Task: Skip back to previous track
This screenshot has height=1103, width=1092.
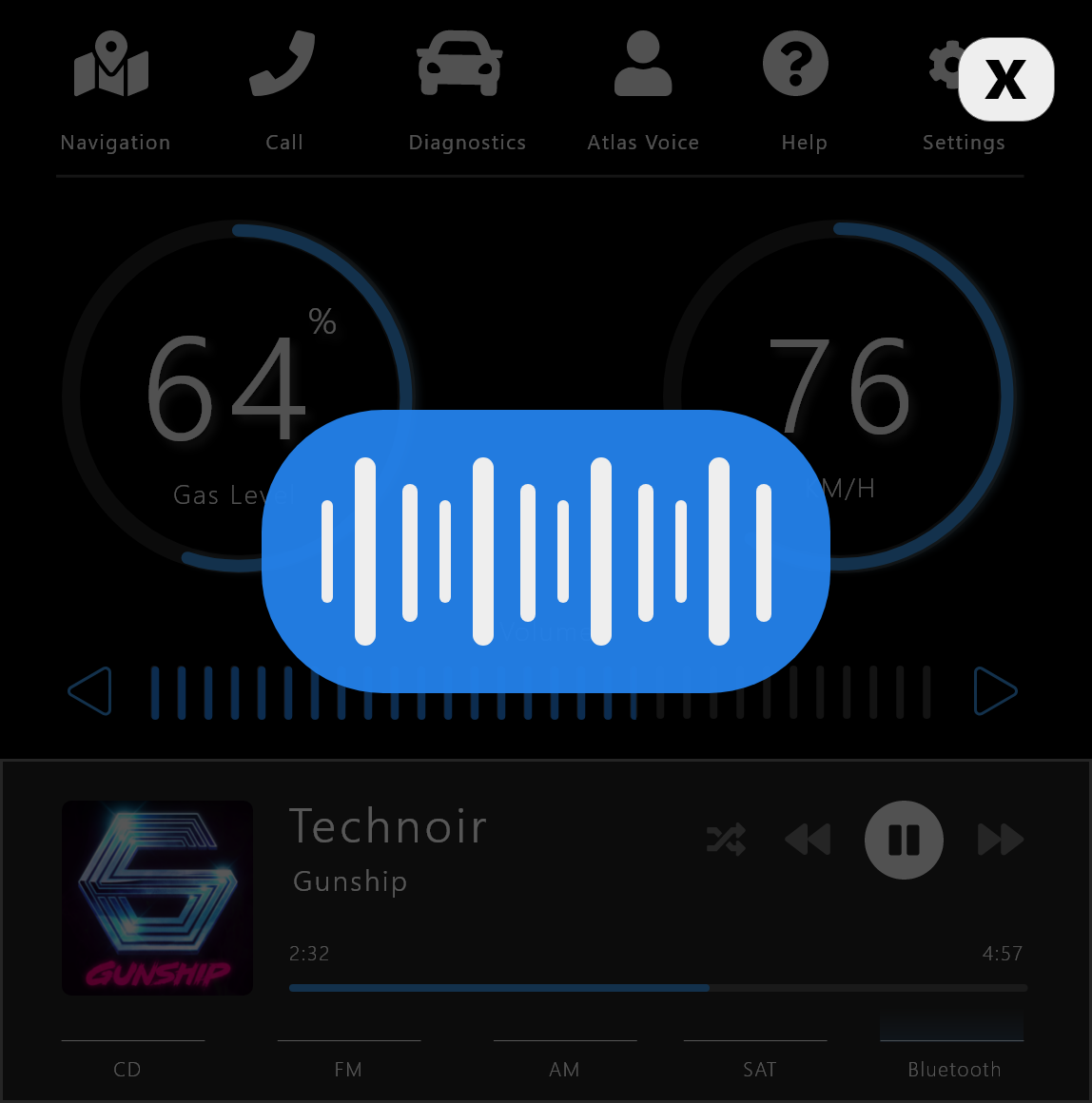Action: pos(808,840)
